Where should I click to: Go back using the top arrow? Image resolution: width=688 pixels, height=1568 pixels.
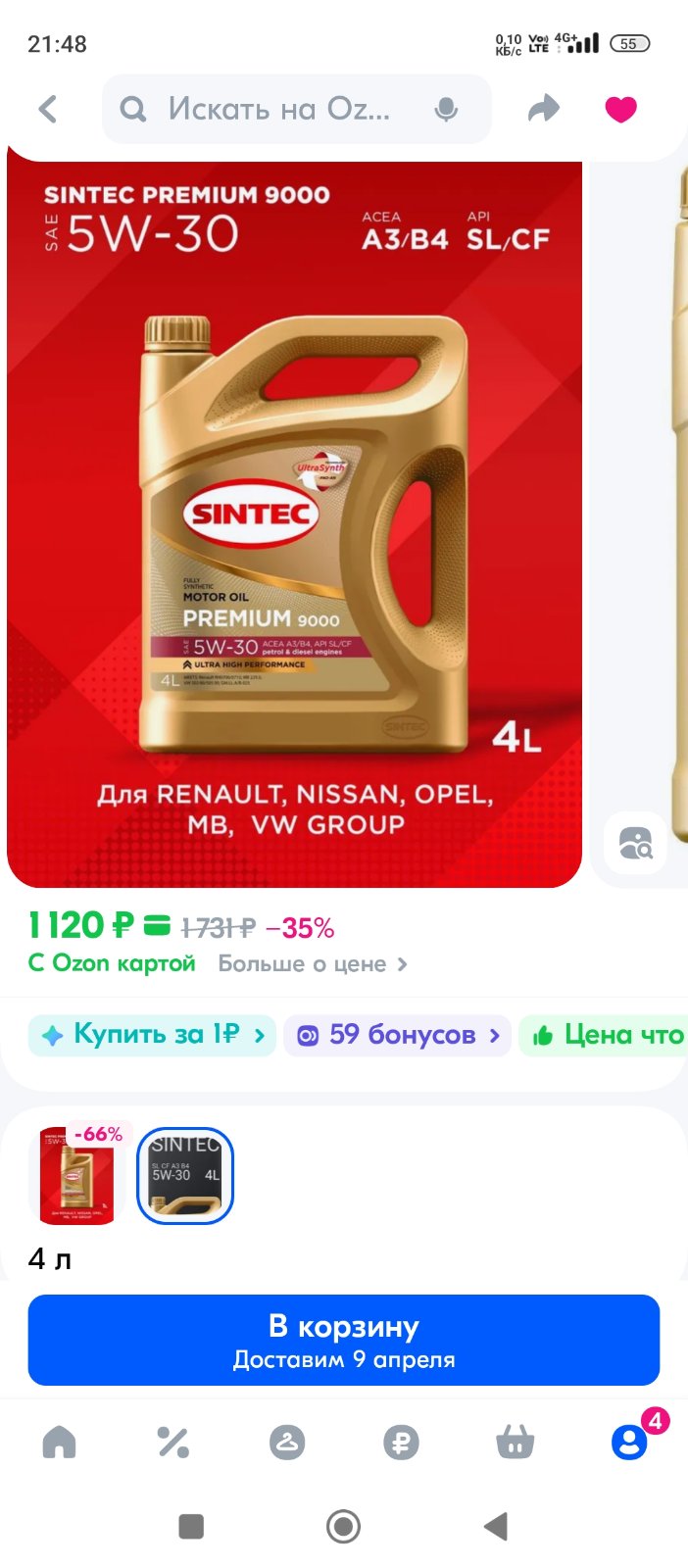click(x=48, y=109)
